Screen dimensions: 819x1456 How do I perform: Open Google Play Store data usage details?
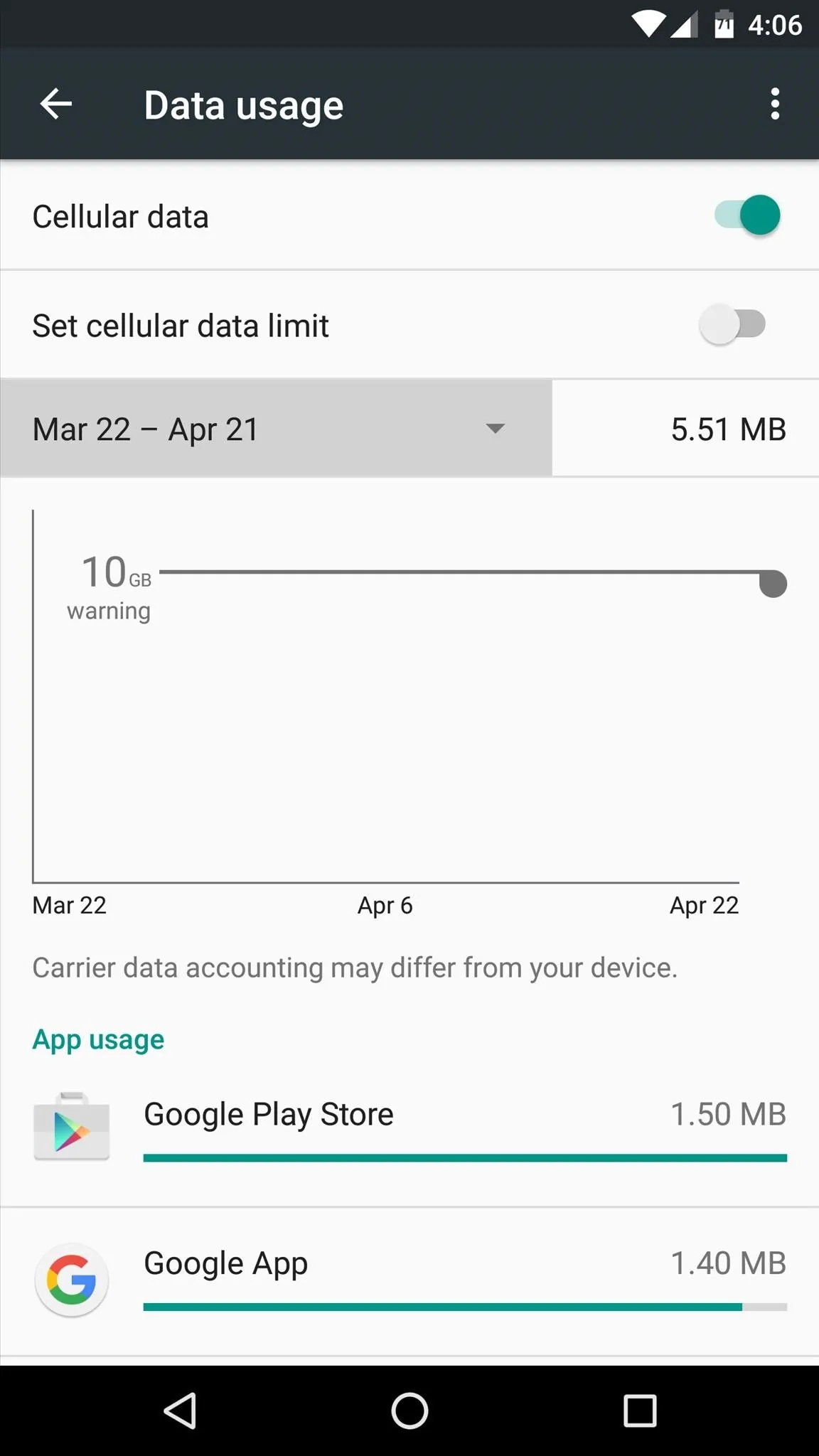pyautogui.click(x=409, y=1132)
